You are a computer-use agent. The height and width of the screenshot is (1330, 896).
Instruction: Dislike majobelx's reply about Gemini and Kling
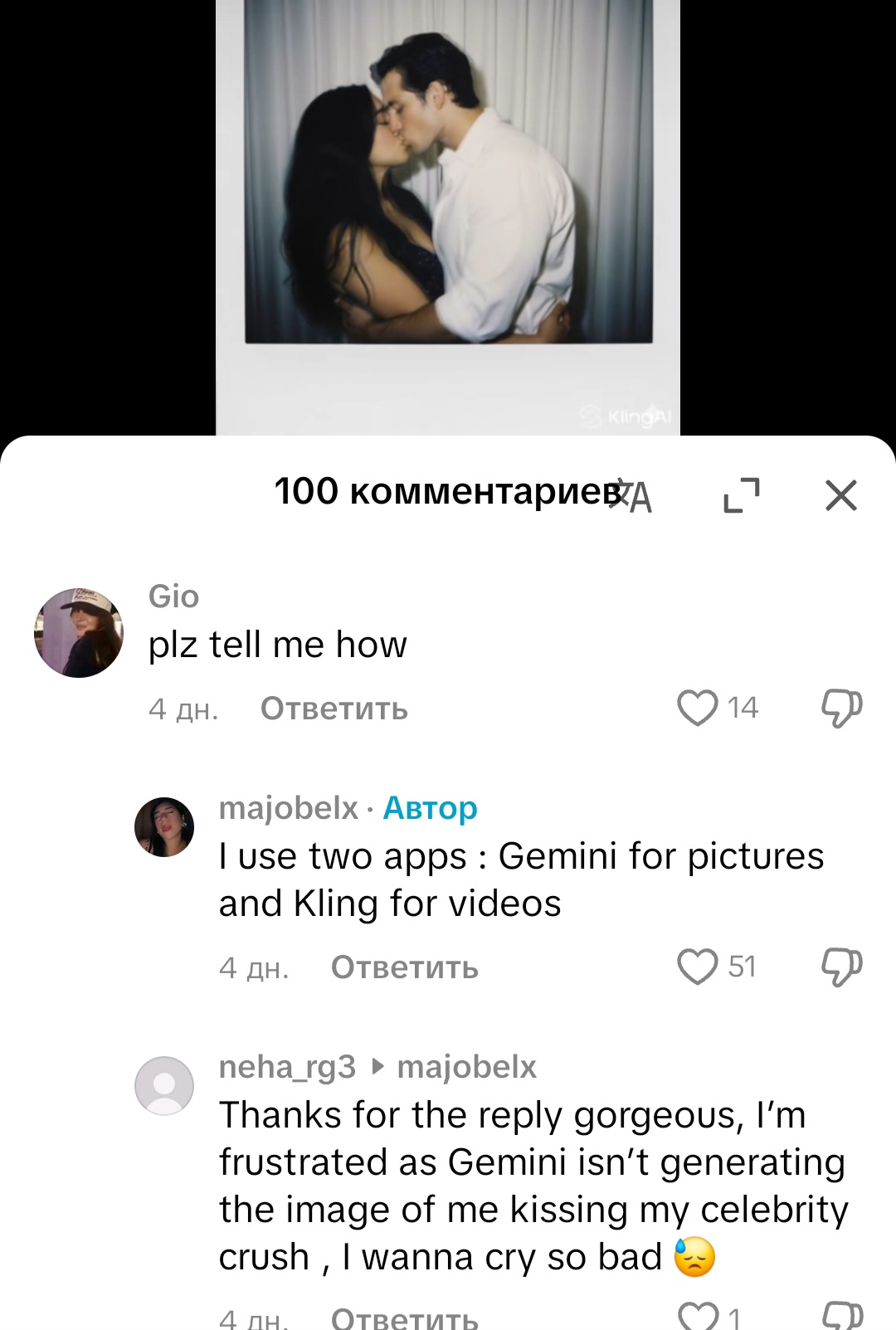coord(841,967)
